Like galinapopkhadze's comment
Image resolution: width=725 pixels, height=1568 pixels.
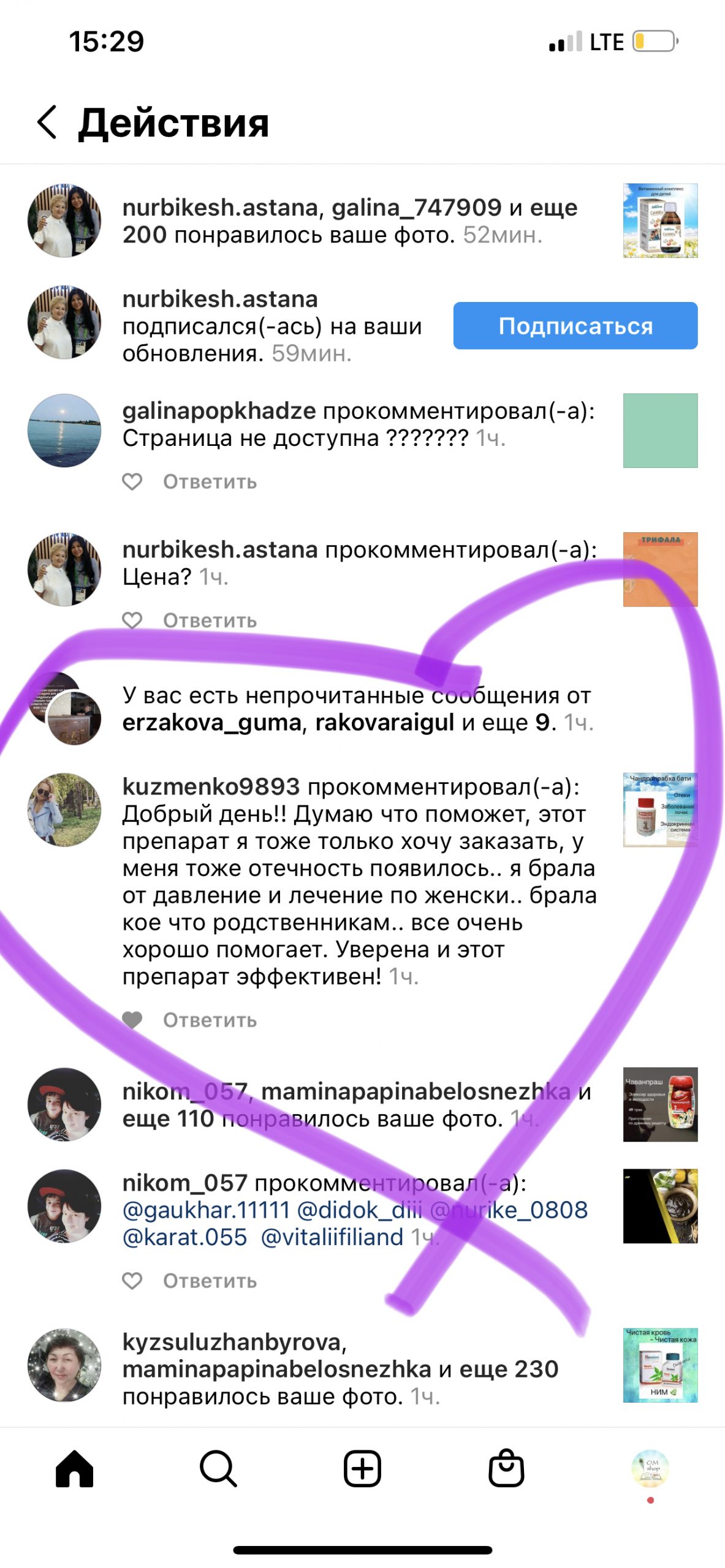click(132, 482)
